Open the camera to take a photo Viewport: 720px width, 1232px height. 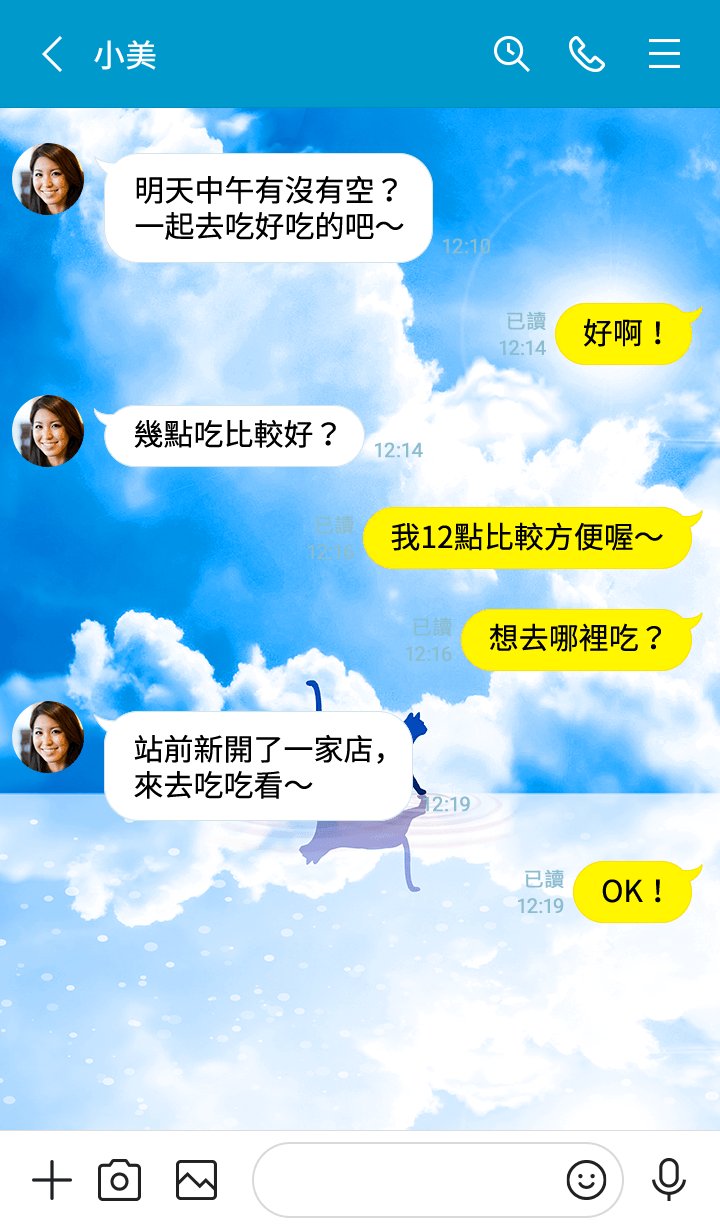(120, 1181)
